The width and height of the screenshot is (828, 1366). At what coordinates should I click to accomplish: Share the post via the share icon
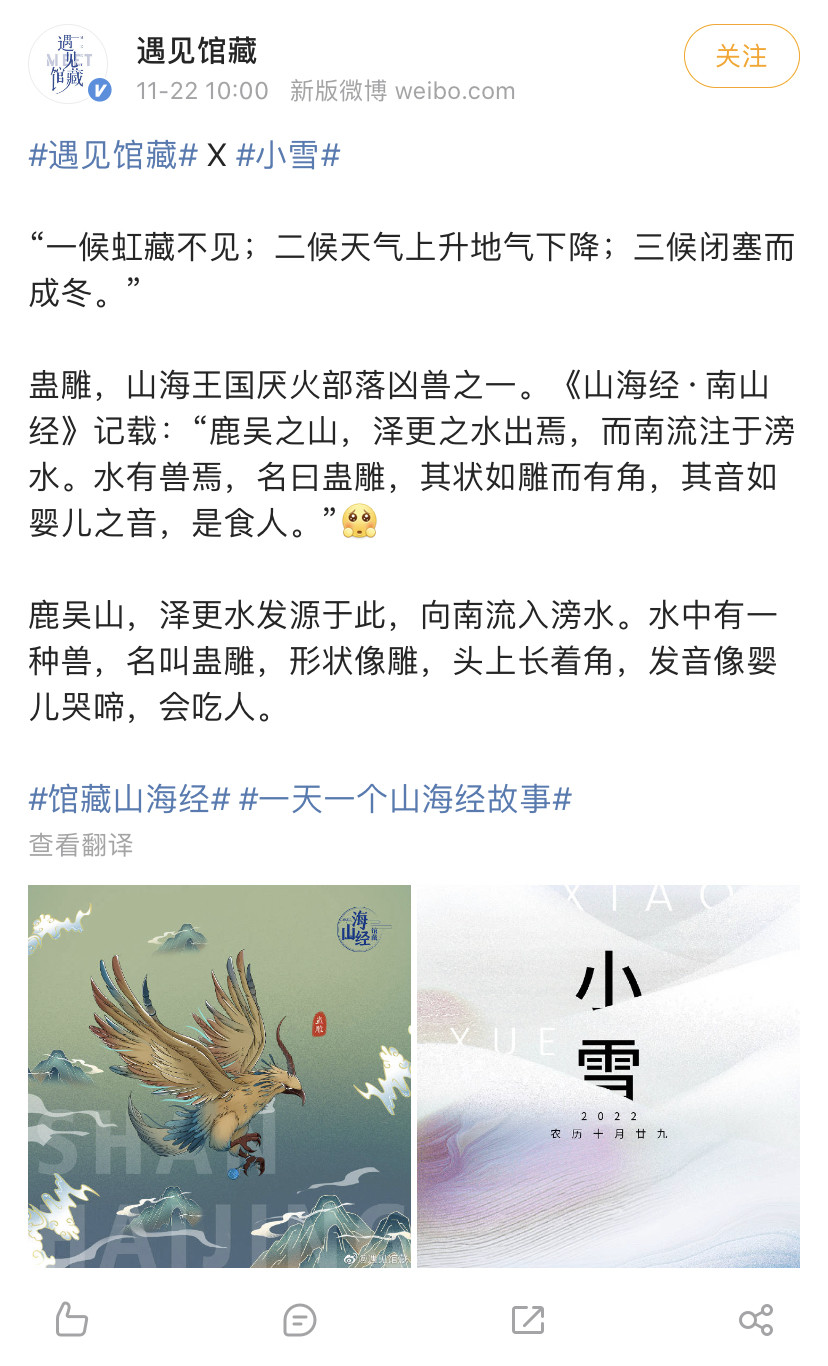[755, 1319]
